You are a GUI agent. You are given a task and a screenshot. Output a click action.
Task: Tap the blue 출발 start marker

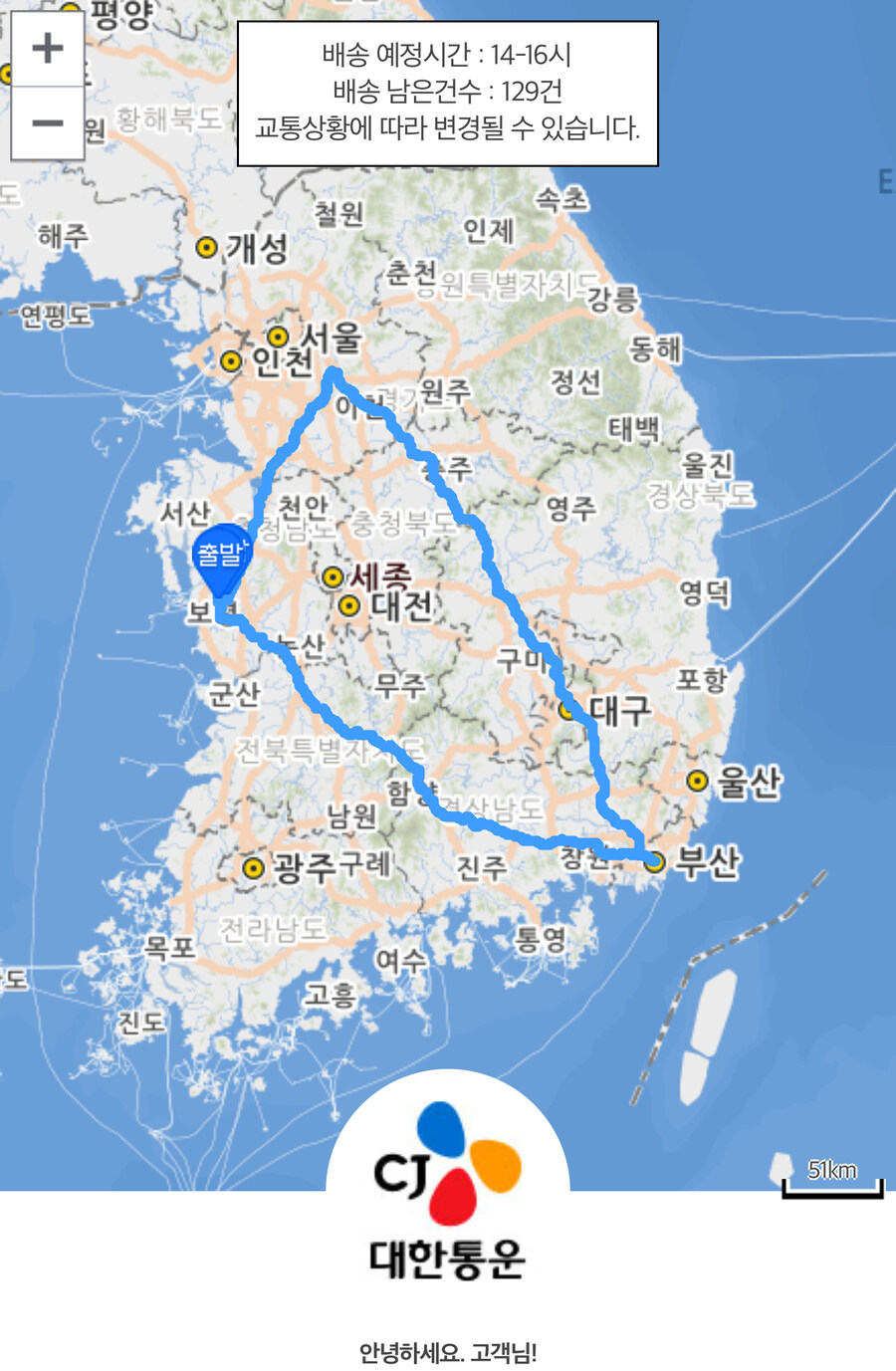[x=221, y=556]
